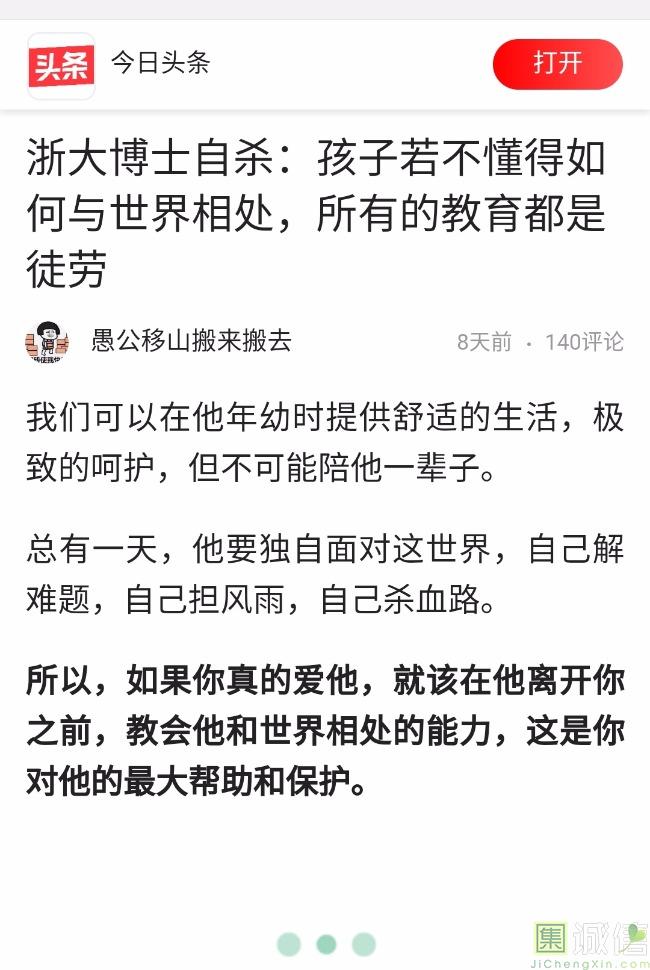Tap the red 打开 button

[x=557, y=64]
